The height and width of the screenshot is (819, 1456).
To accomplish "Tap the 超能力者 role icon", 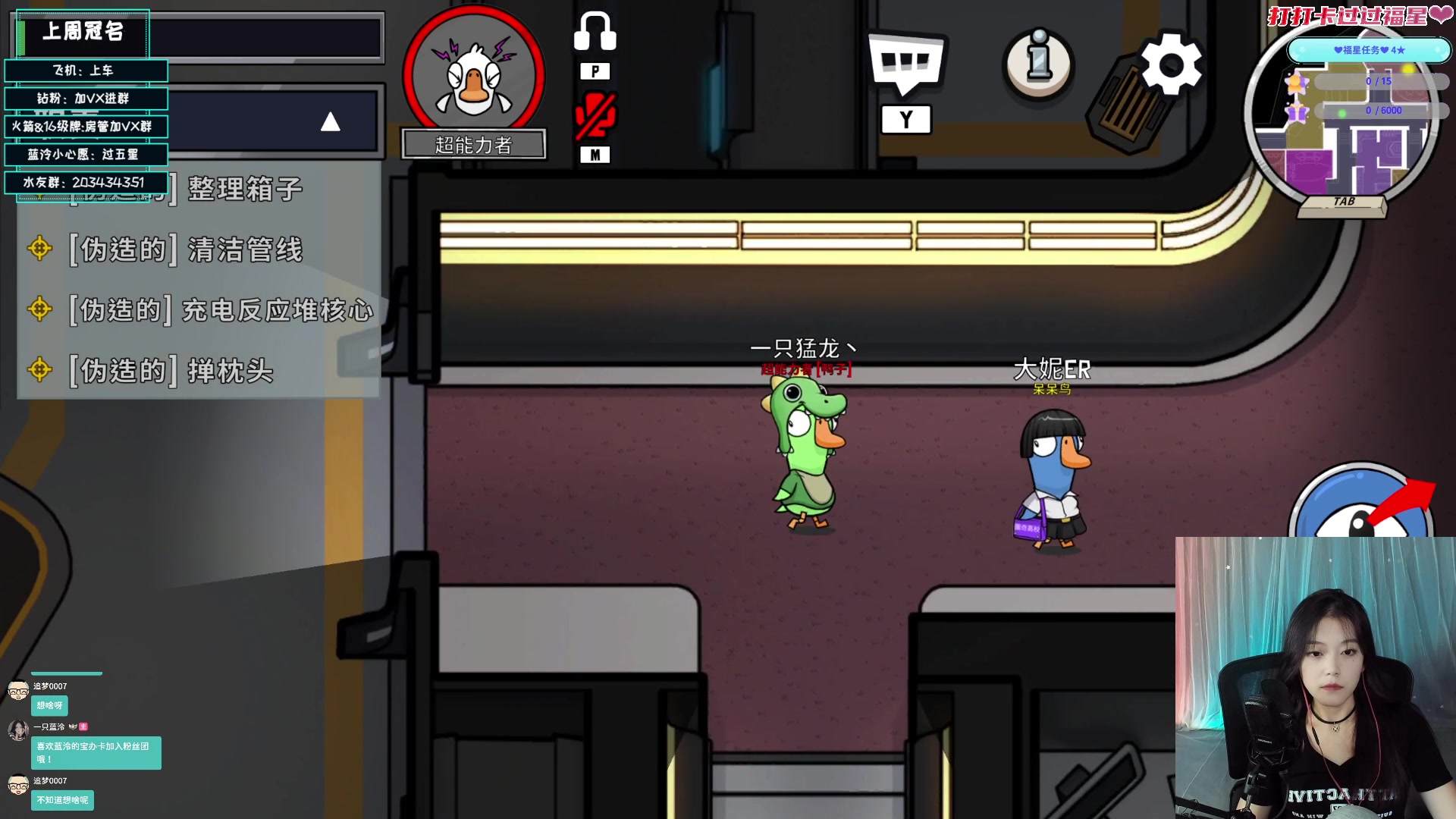I will pyautogui.click(x=473, y=76).
